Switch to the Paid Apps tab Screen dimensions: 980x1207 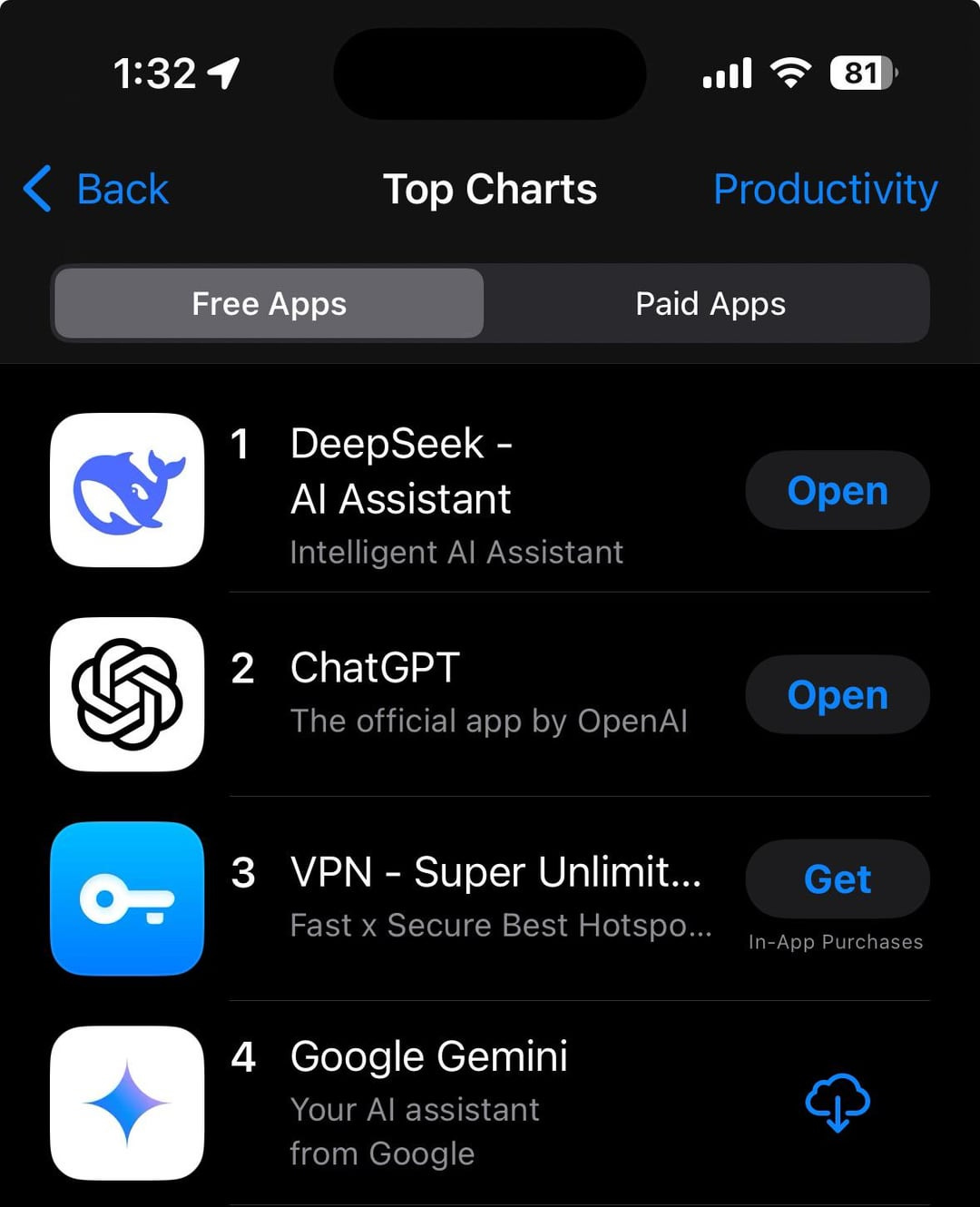point(709,304)
